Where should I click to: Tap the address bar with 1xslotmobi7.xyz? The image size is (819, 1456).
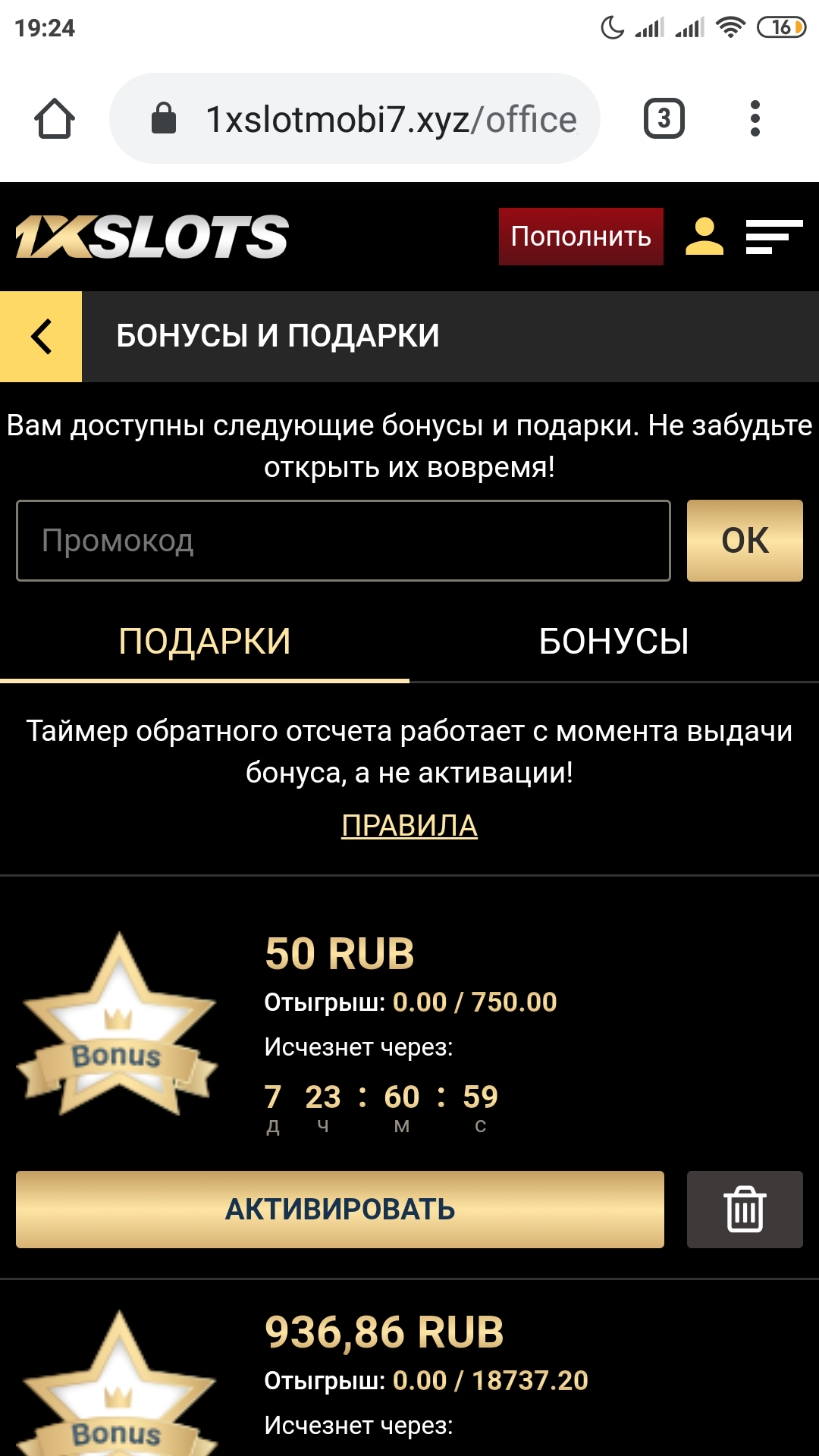coord(355,119)
